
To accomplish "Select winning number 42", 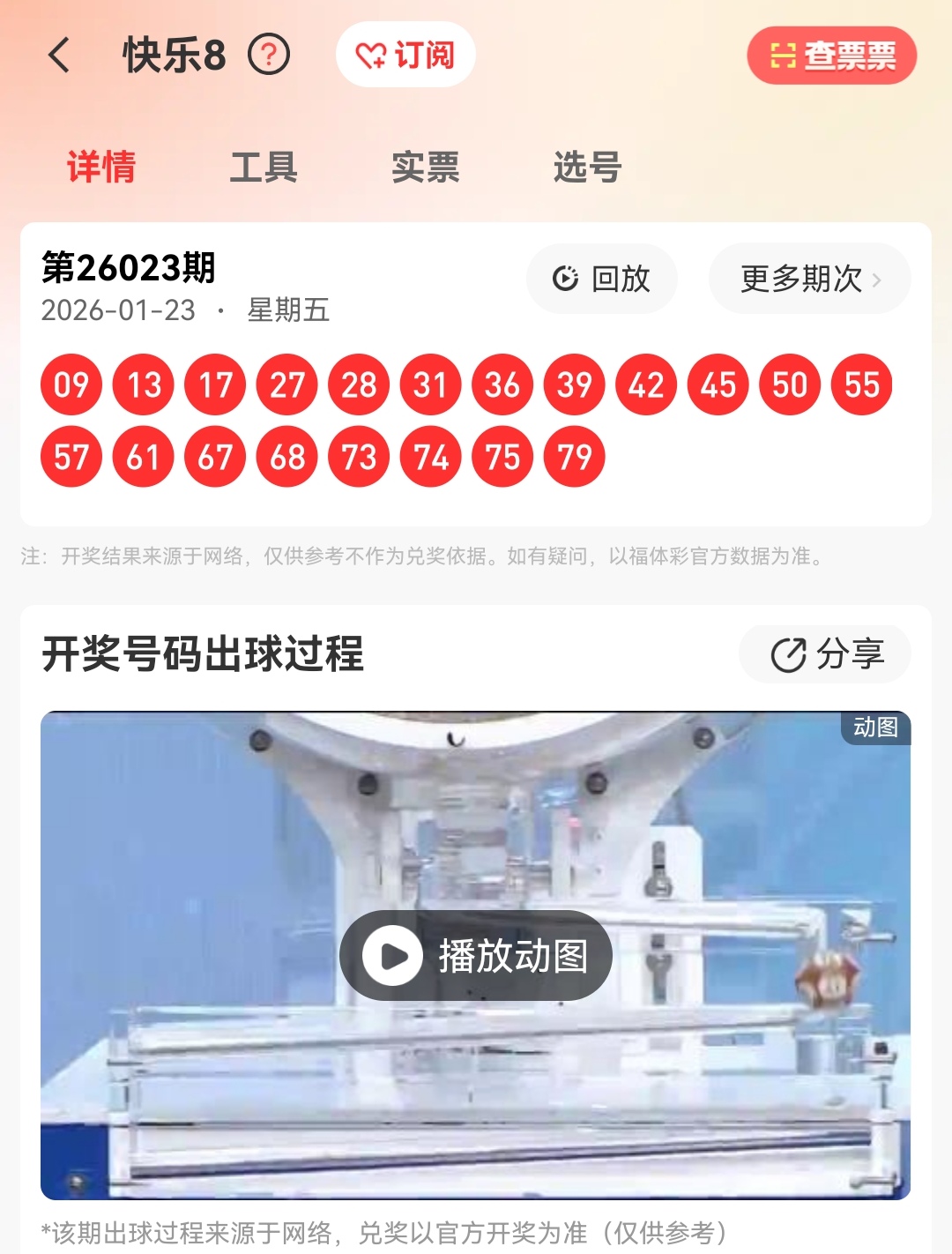I will (x=644, y=384).
